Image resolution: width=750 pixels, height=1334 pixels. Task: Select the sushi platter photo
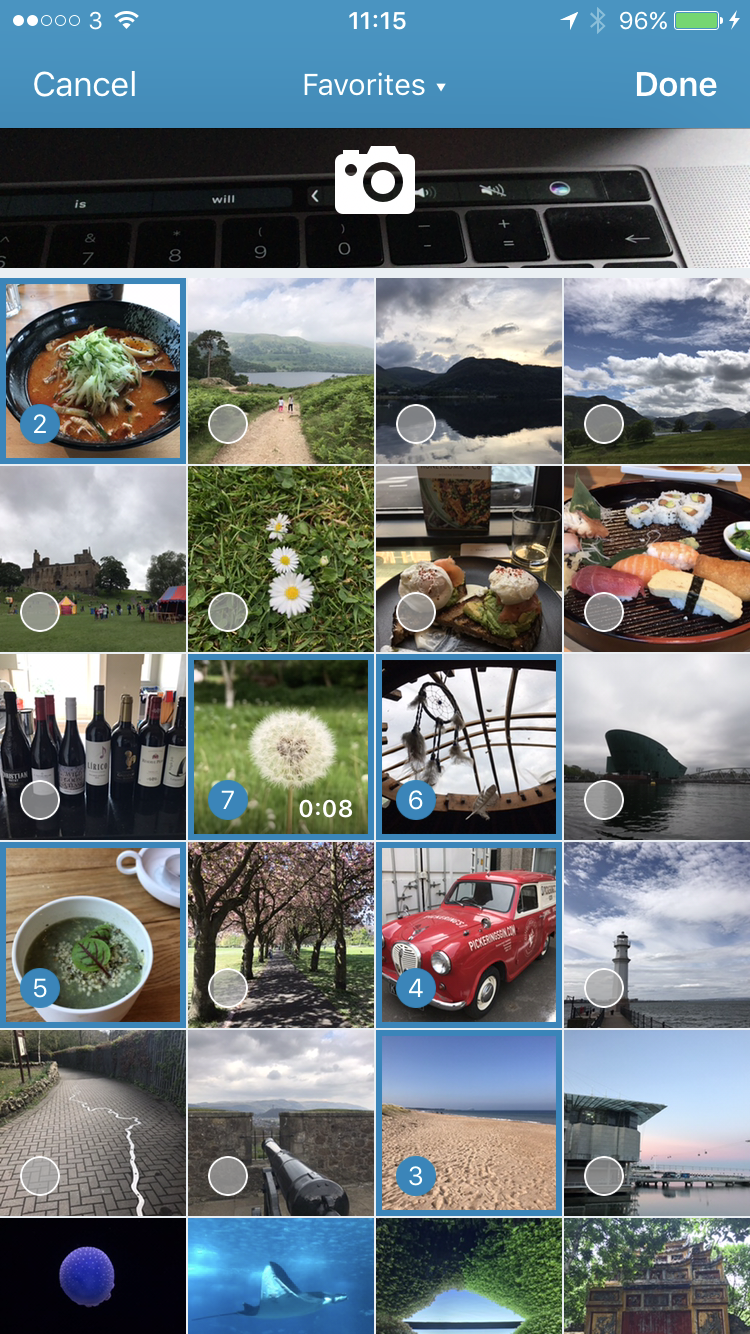pyautogui.click(x=657, y=559)
